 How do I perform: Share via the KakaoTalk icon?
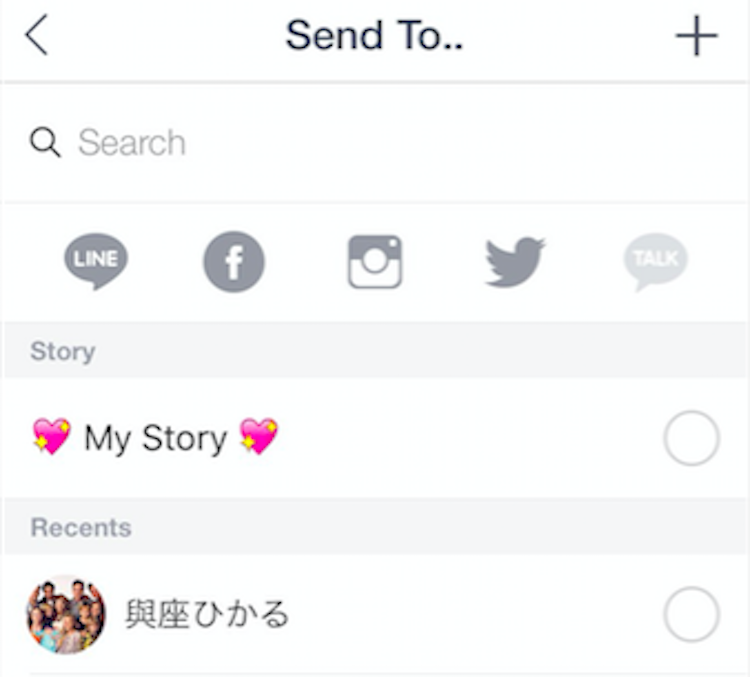click(656, 260)
